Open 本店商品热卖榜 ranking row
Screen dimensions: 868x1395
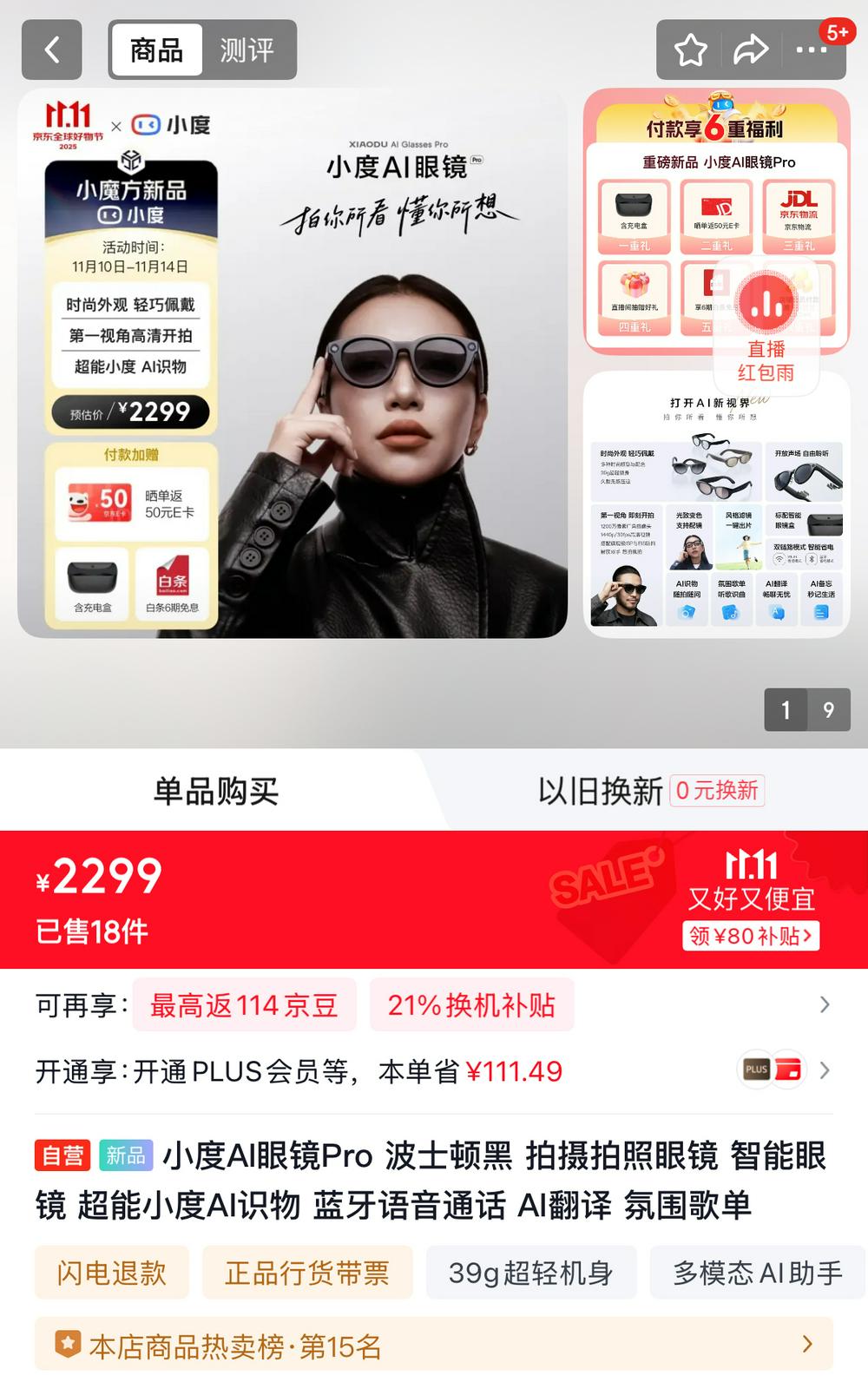click(x=434, y=1346)
